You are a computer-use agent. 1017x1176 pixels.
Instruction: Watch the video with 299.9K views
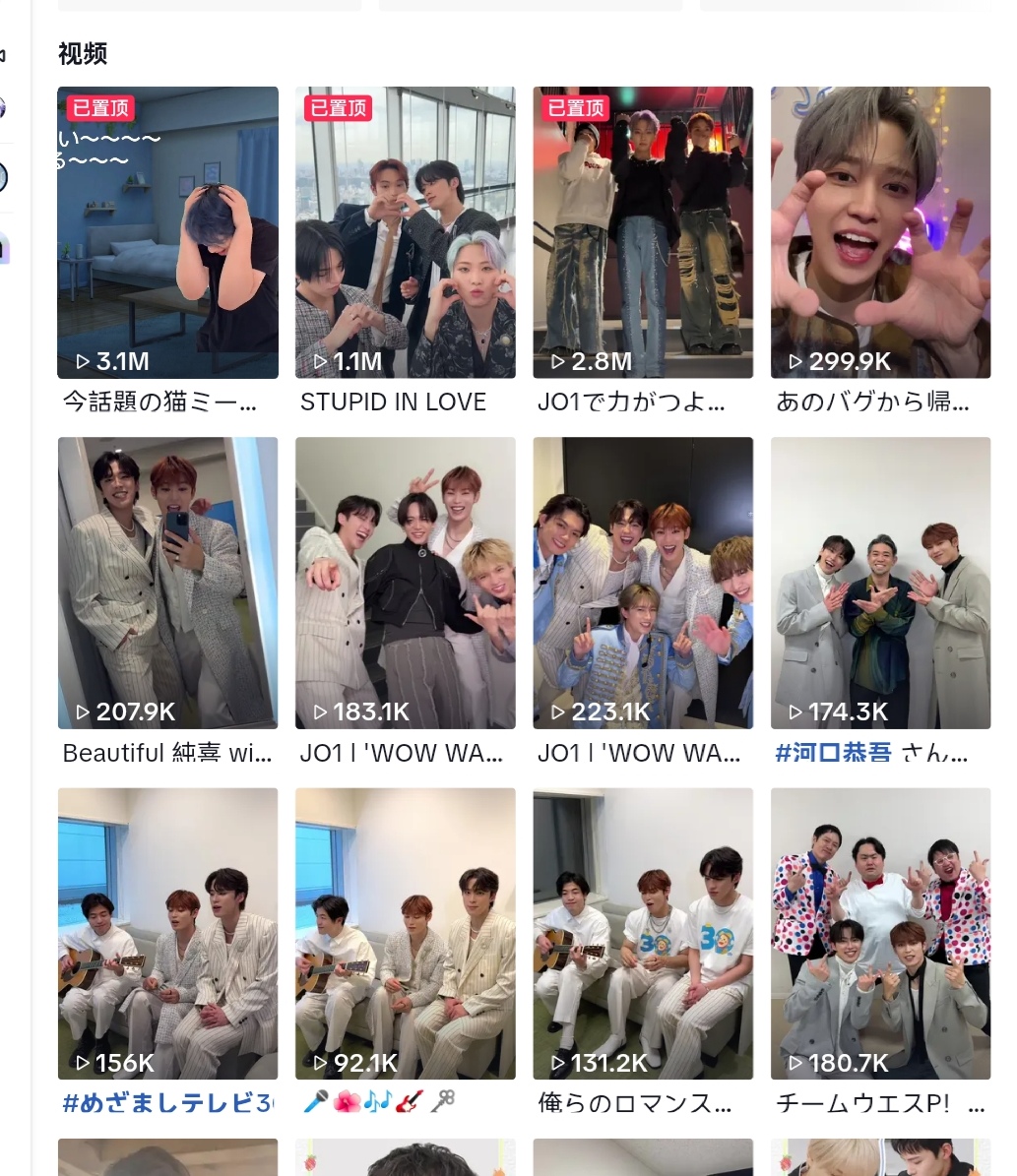pos(880,232)
